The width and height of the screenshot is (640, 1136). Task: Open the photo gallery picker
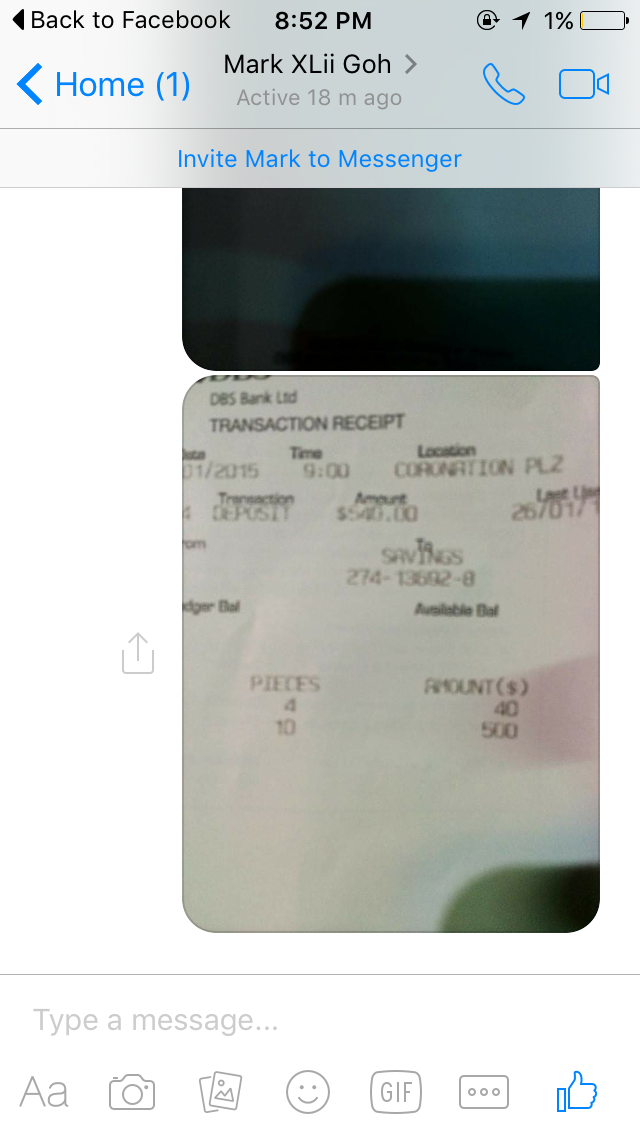(220, 1092)
